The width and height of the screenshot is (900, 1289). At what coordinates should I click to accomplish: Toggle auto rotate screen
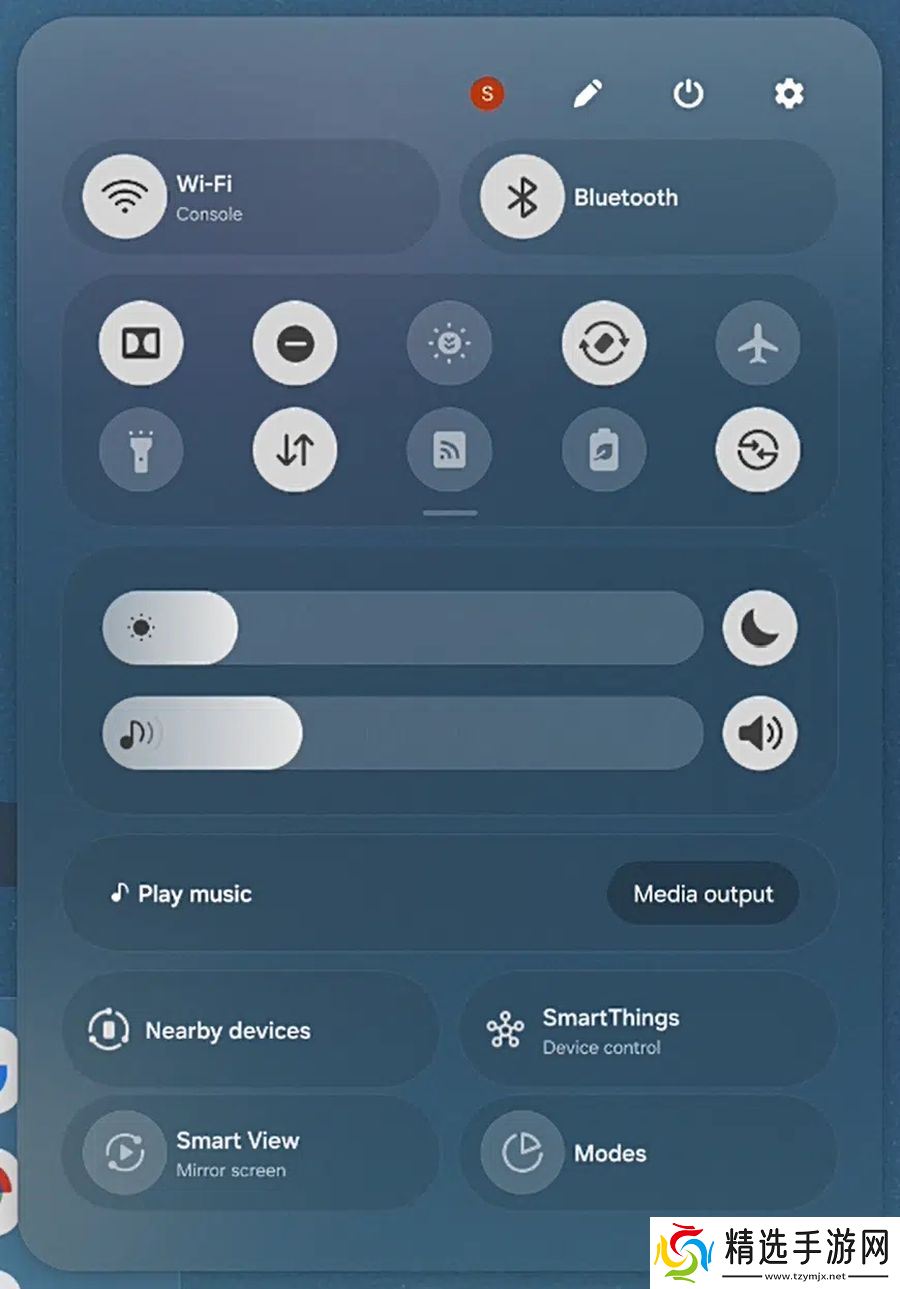(603, 344)
